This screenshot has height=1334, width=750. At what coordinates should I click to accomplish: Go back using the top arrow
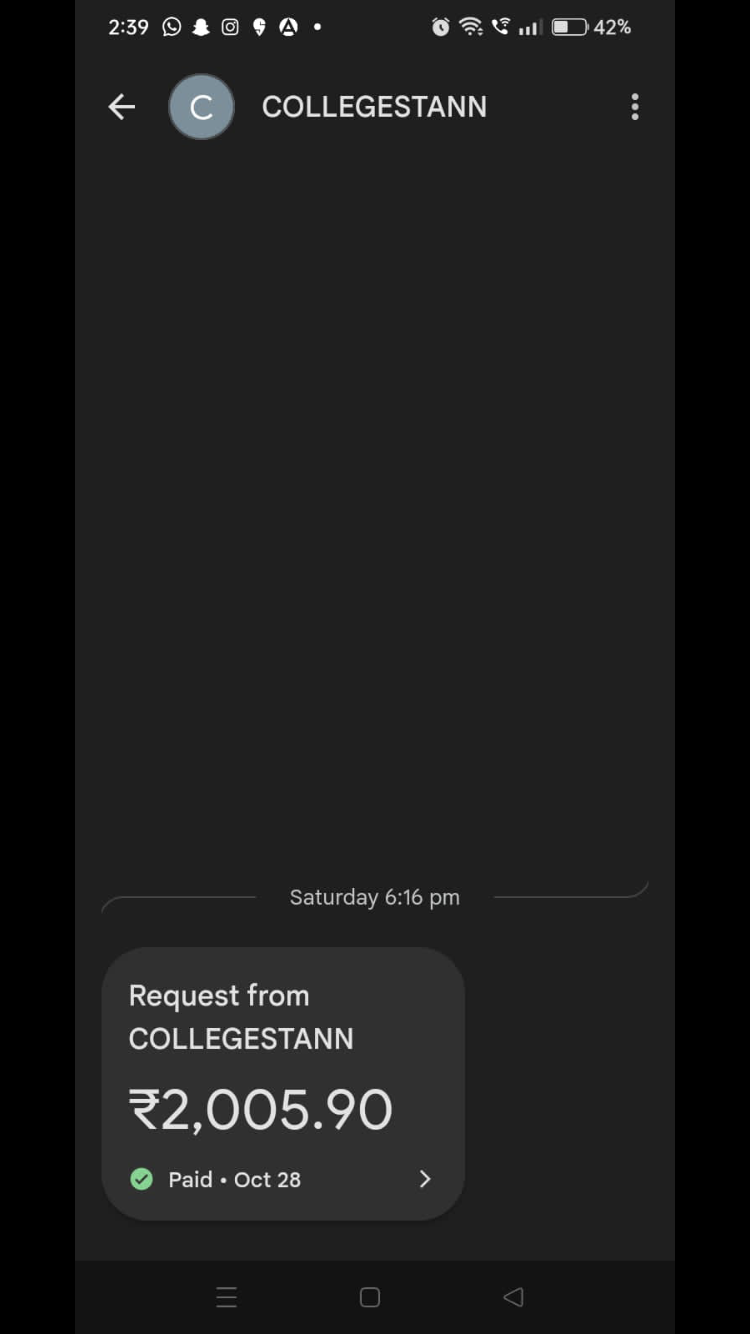coord(122,107)
